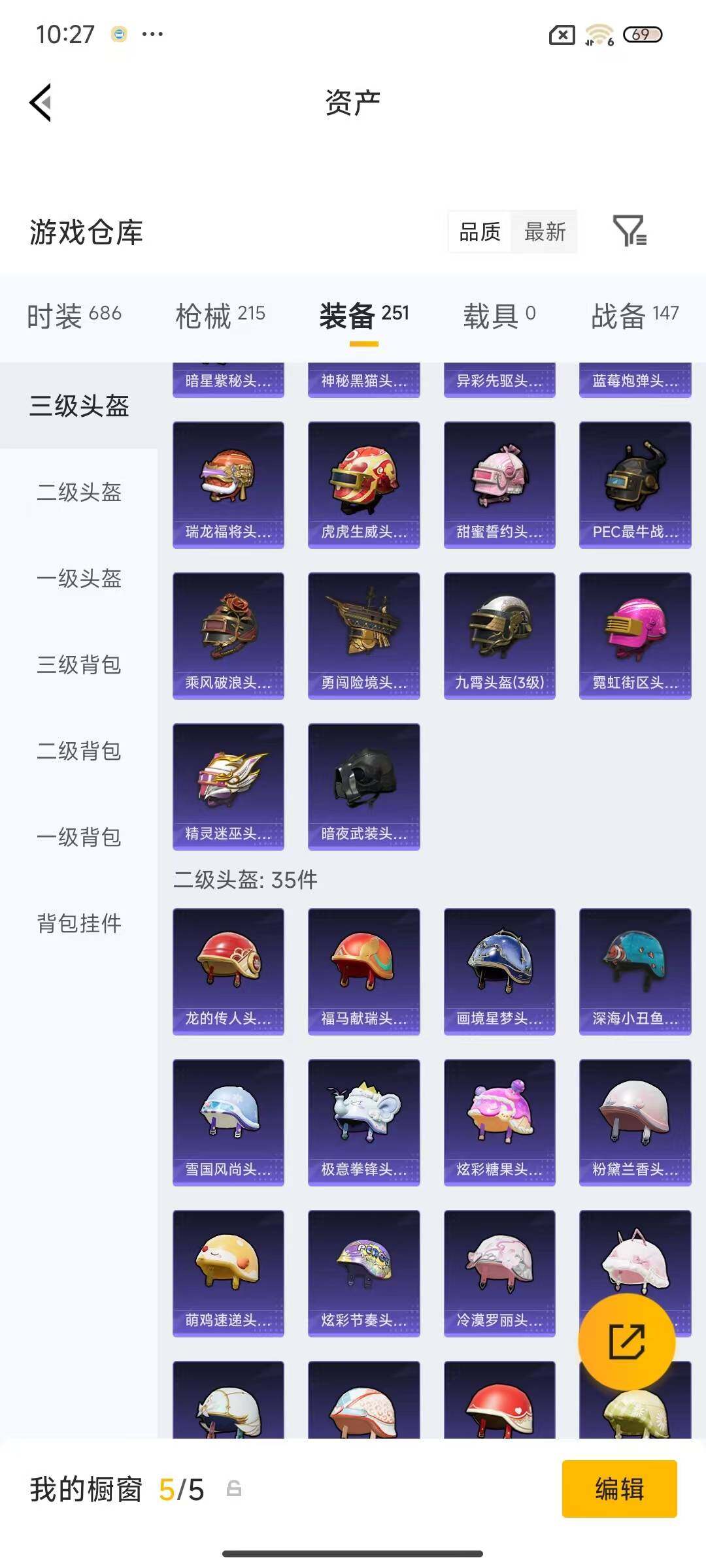Sort items by 品质

[480, 232]
